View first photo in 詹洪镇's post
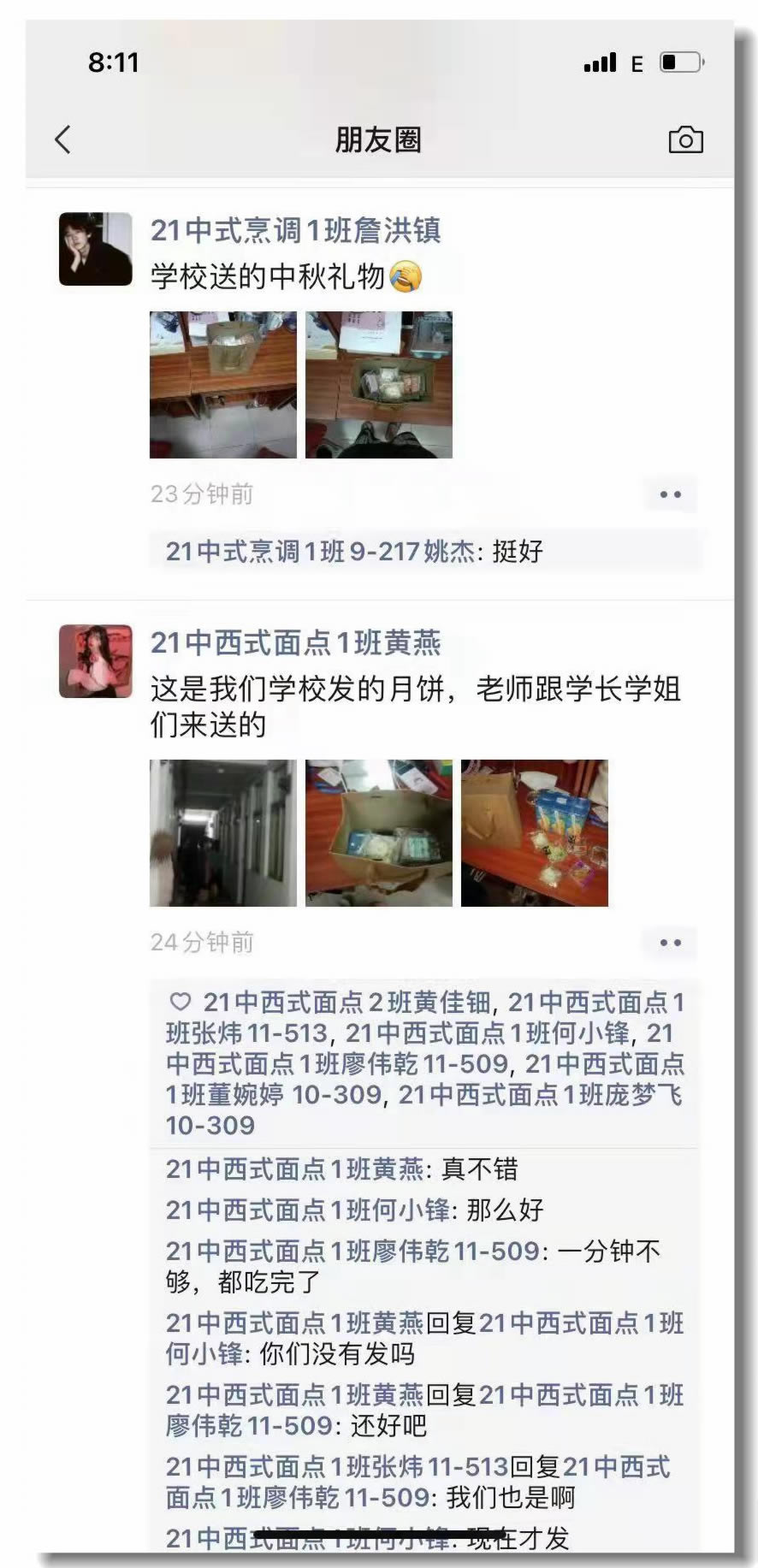This screenshot has height=1568, width=758. point(222,385)
